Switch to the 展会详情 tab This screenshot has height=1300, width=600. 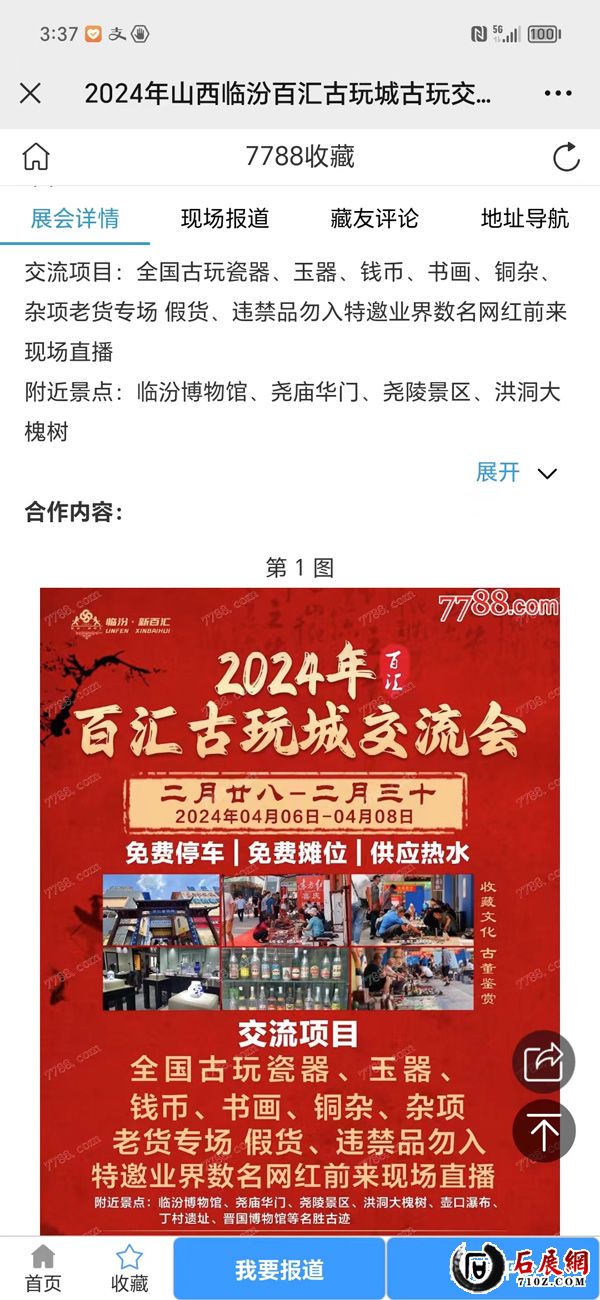75,219
